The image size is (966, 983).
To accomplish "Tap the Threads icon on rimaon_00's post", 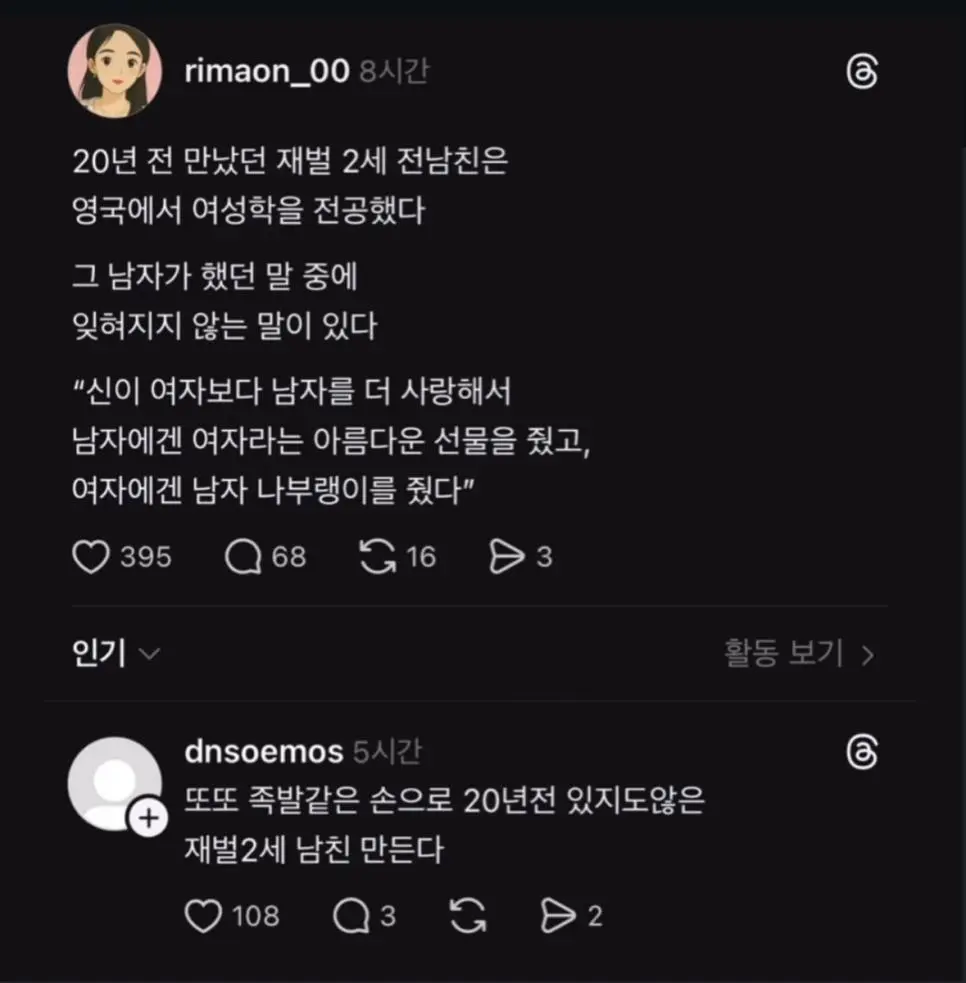I will click(x=861, y=73).
